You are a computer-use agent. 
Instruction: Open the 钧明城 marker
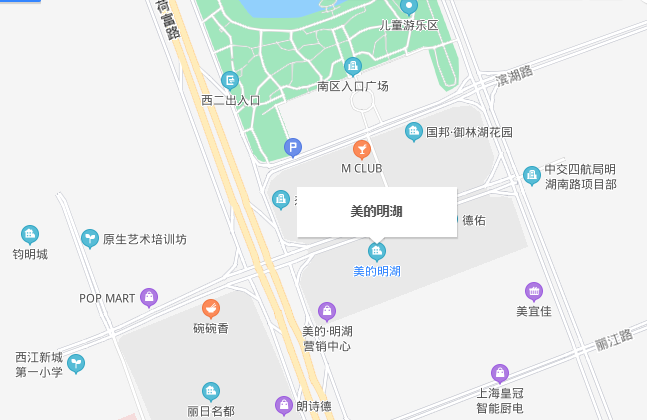click(30, 235)
